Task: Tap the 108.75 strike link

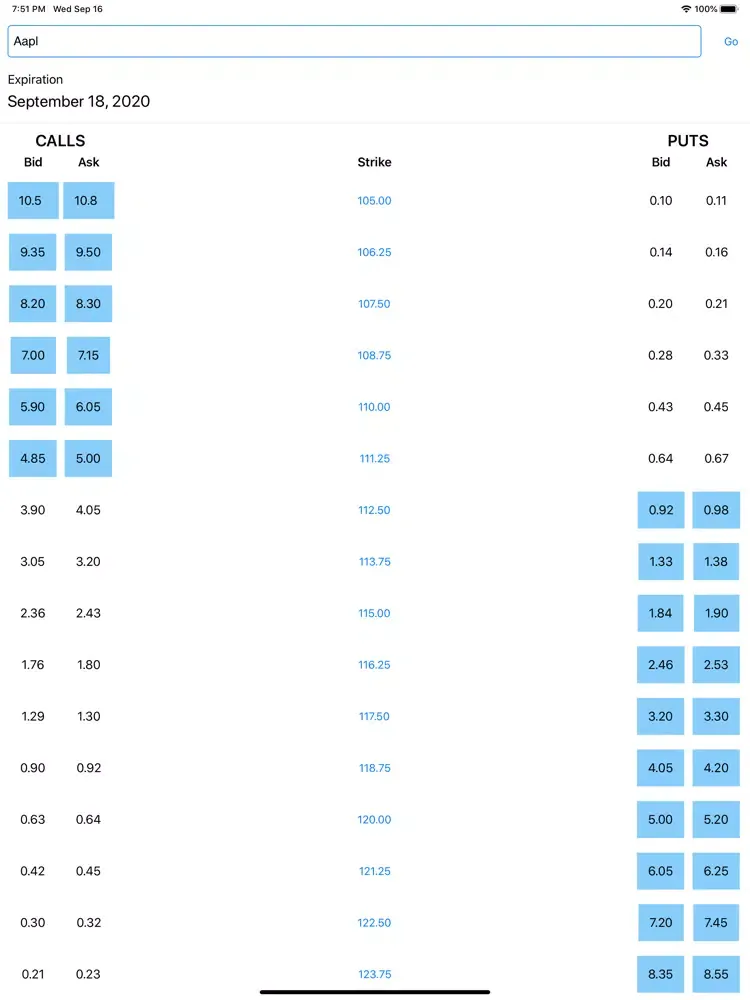Action: [374, 355]
